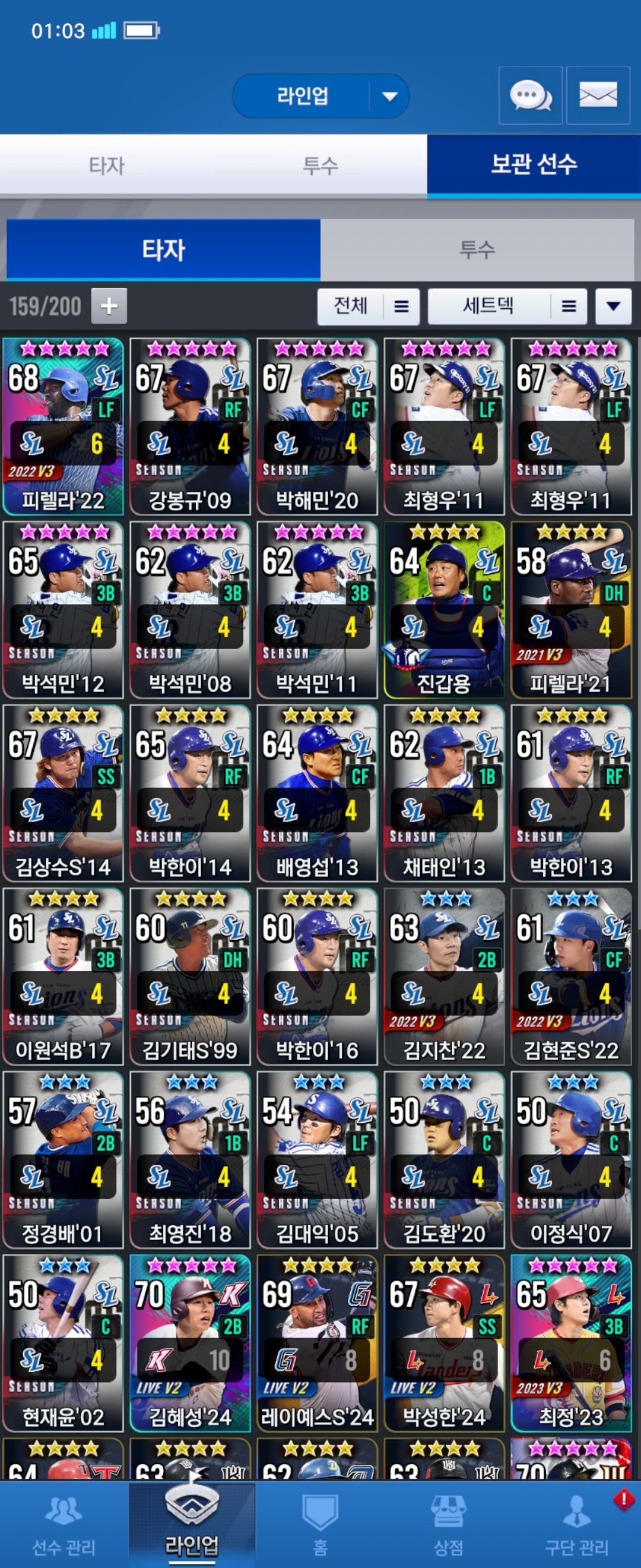Viewport: 641px width, 1568px height.
Task: Tap the plus button to expand storage
Action: click(x=109, y=305)
